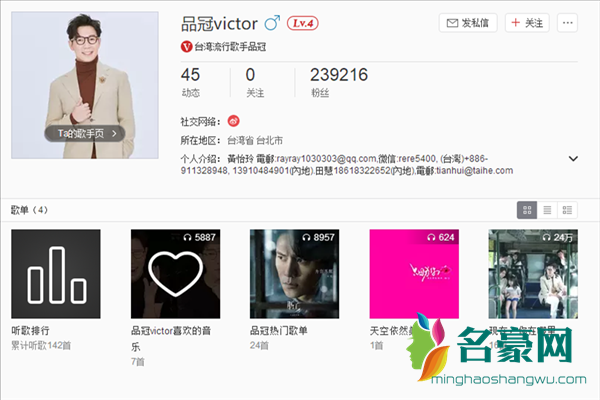Follow 品冠victor with the 关注 button
The image size is (600, 400).
pos(527,23)
